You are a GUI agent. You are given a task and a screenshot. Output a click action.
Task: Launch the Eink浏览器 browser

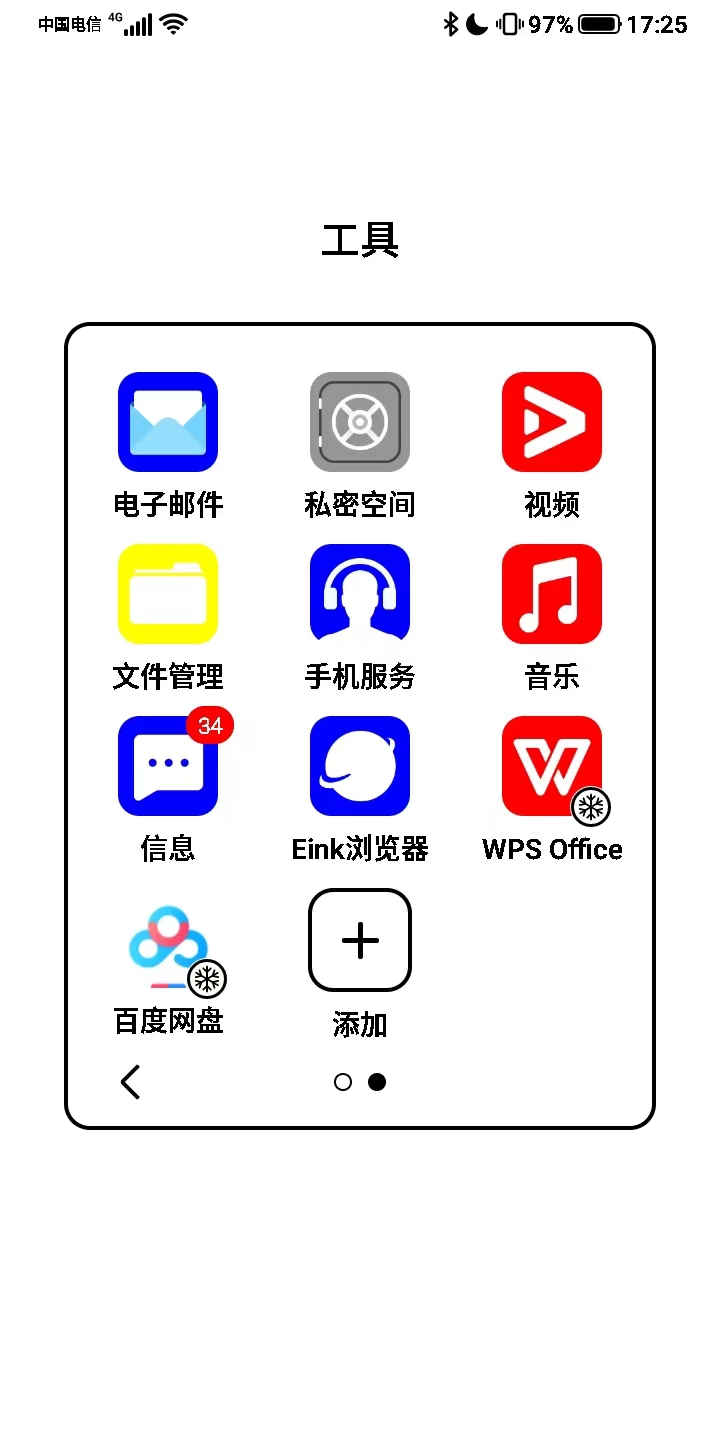360,766
